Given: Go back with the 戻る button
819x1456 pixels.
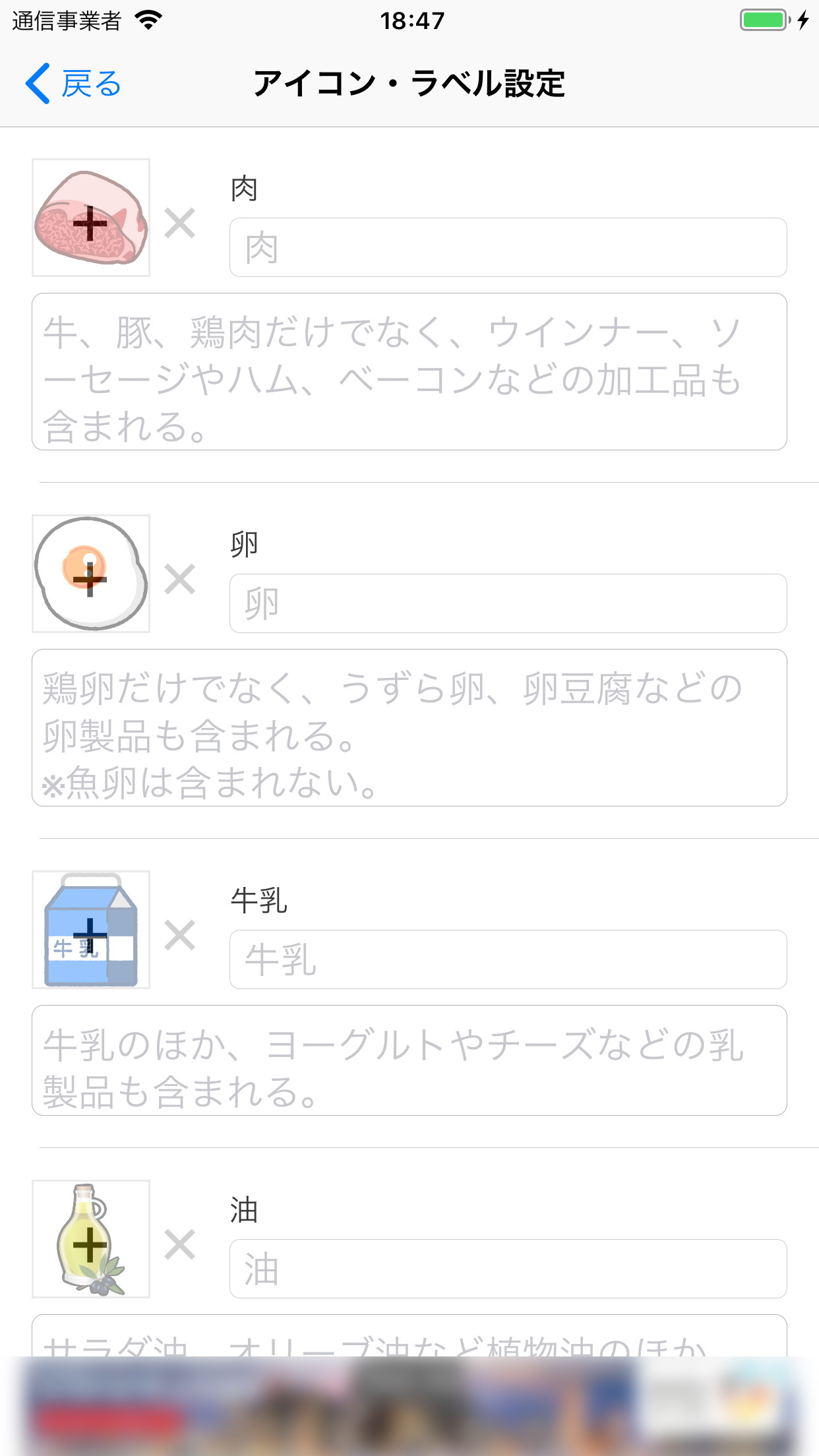Looking at the screenshot, I should [74, 84].
